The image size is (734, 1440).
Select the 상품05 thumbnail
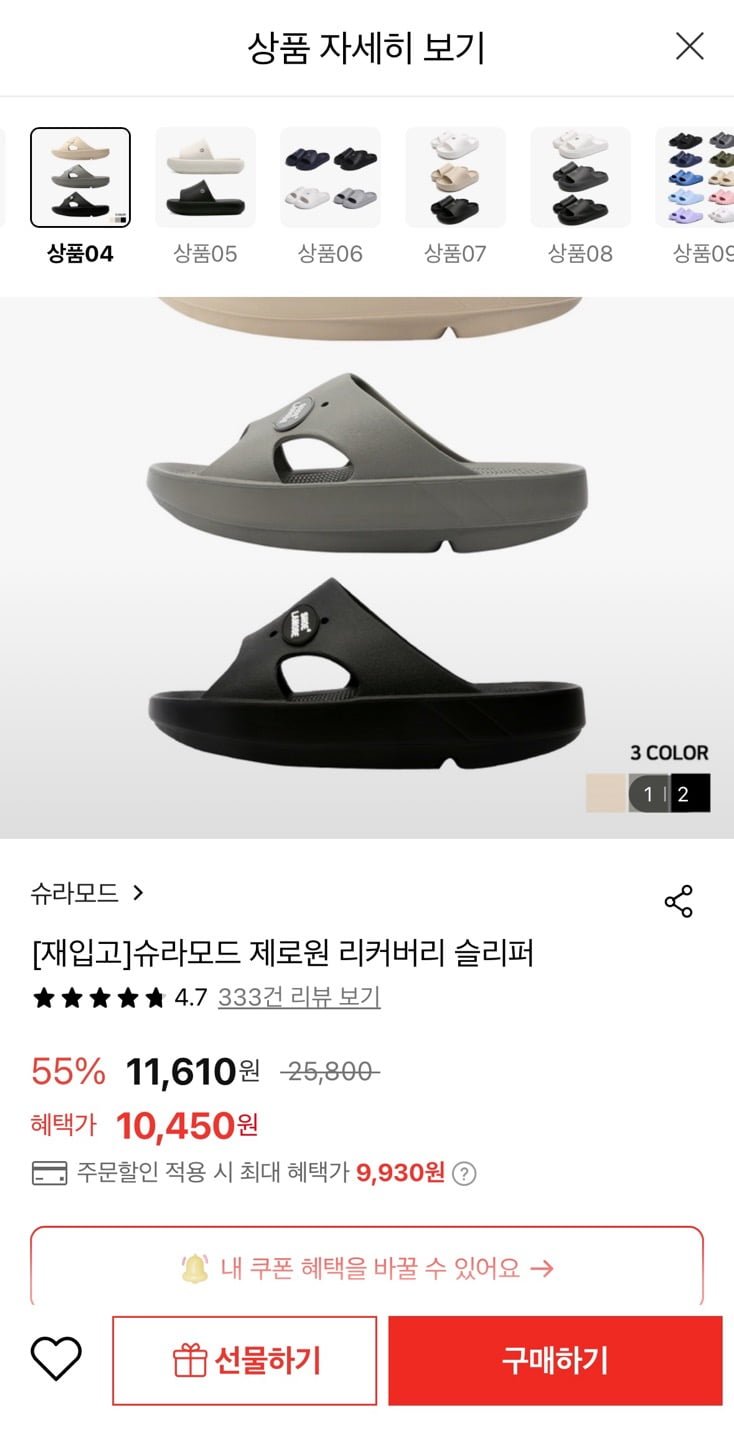205,178
